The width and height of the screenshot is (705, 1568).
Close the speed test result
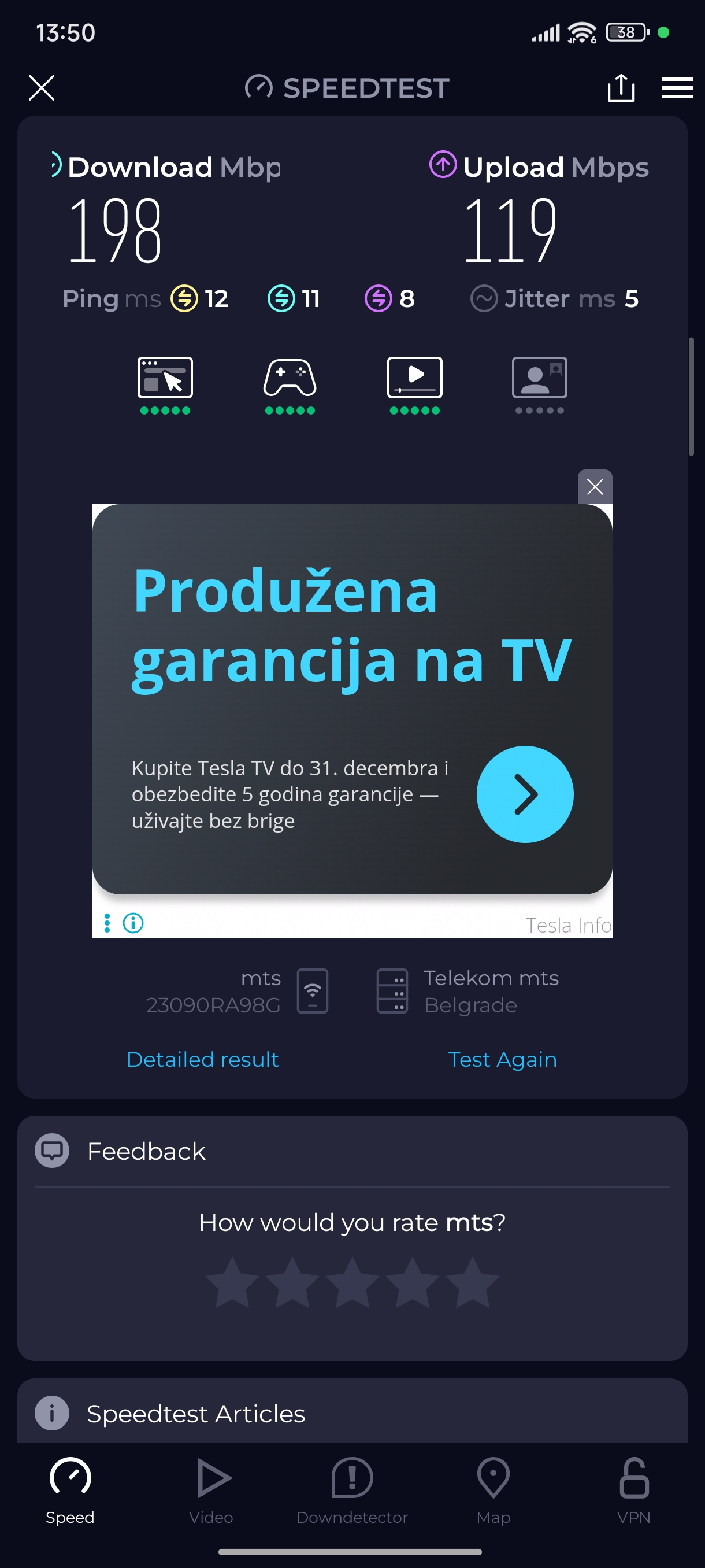(x=42, y=88)
